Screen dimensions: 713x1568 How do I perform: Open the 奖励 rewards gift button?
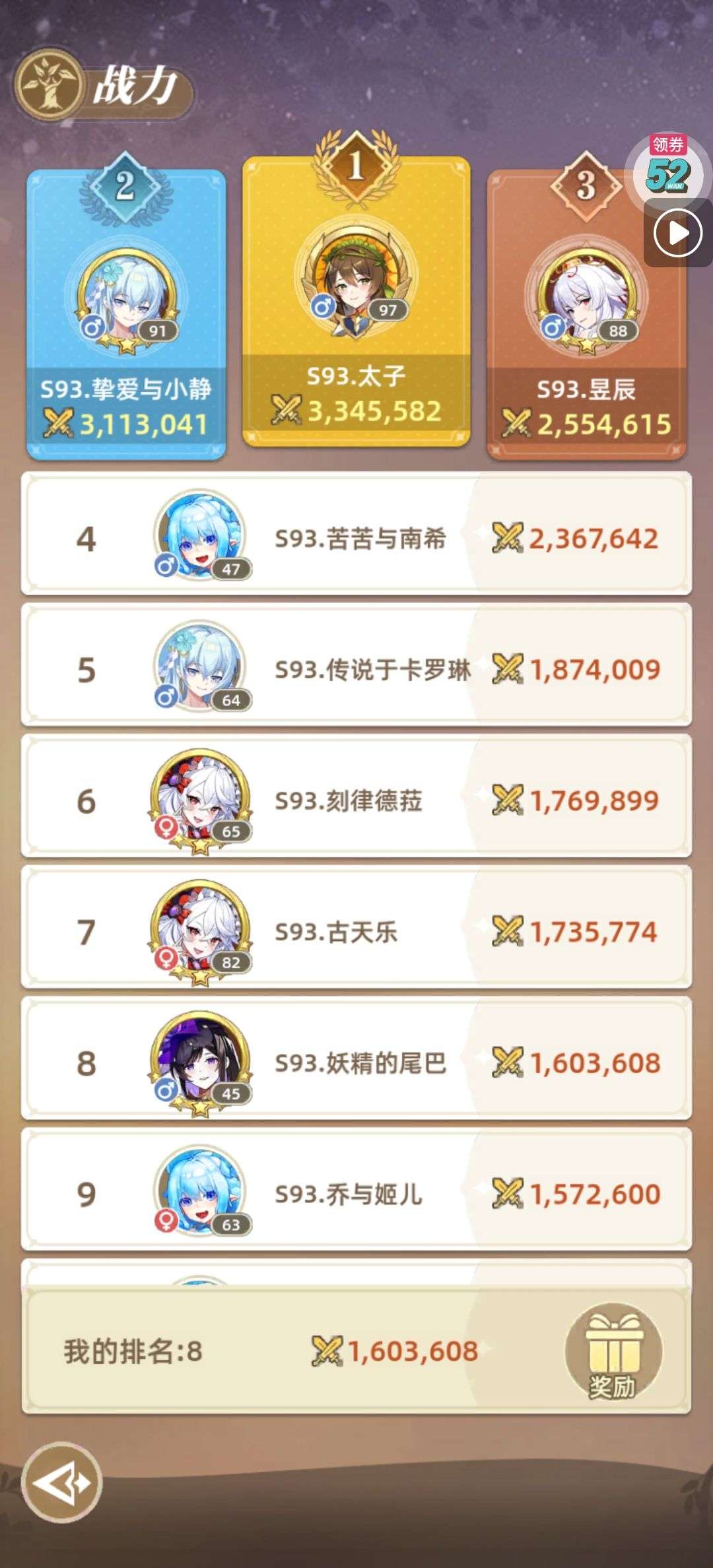pos(613,1352)
